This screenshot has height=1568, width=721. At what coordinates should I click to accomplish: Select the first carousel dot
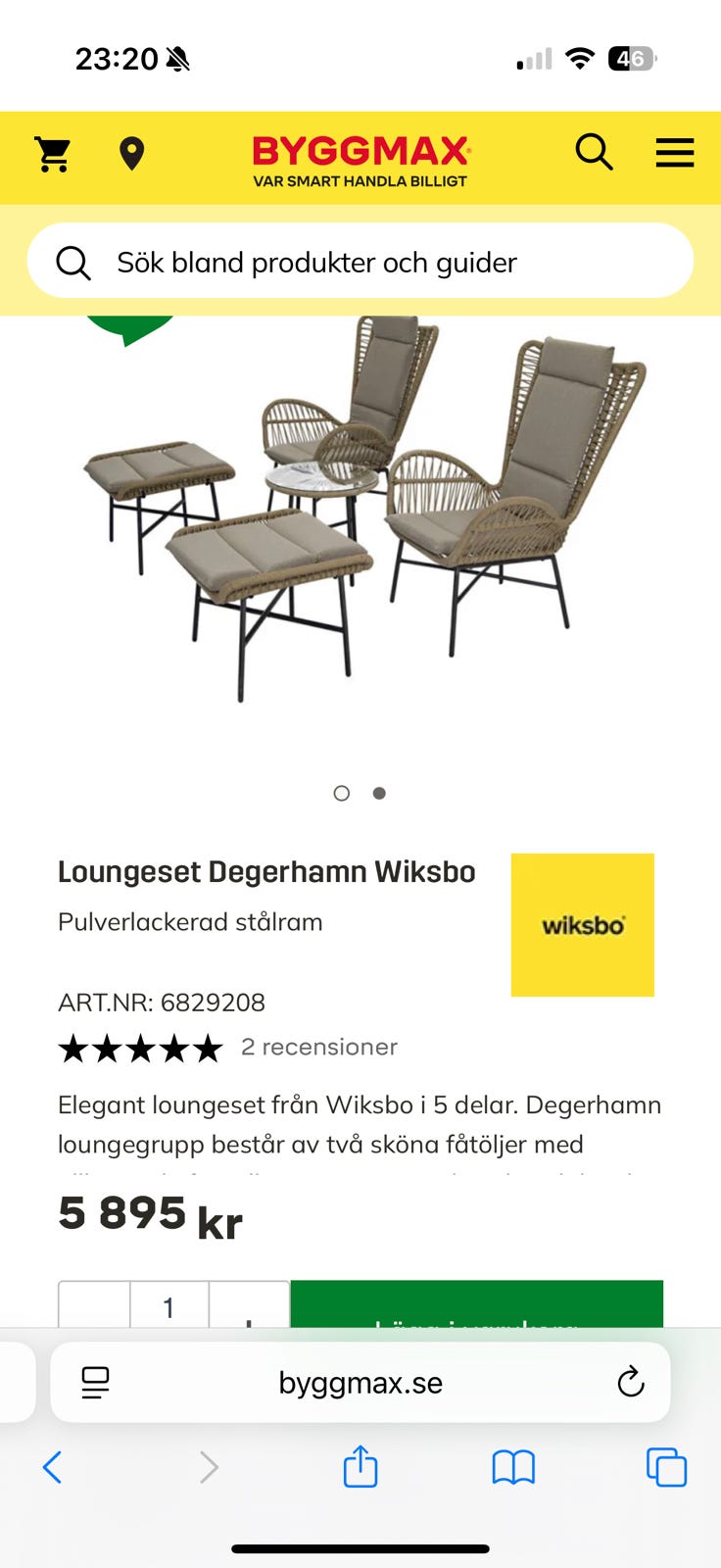(342, 793)
